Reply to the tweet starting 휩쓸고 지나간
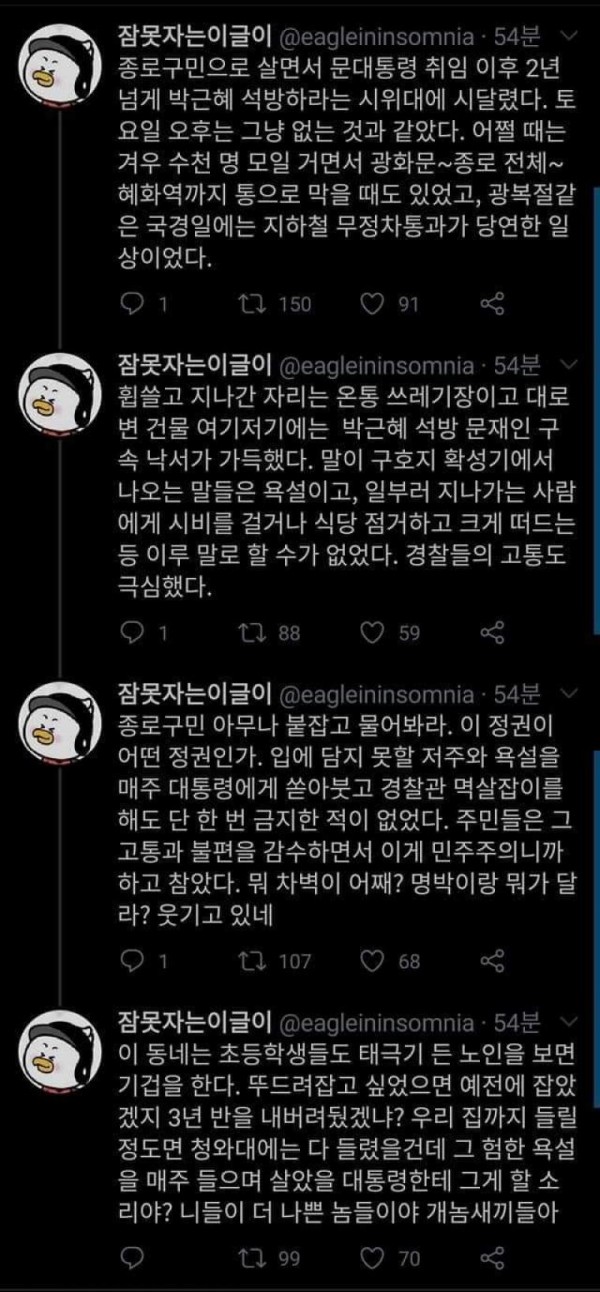This screenshot has width=600, height=1292. pos(133,632)
